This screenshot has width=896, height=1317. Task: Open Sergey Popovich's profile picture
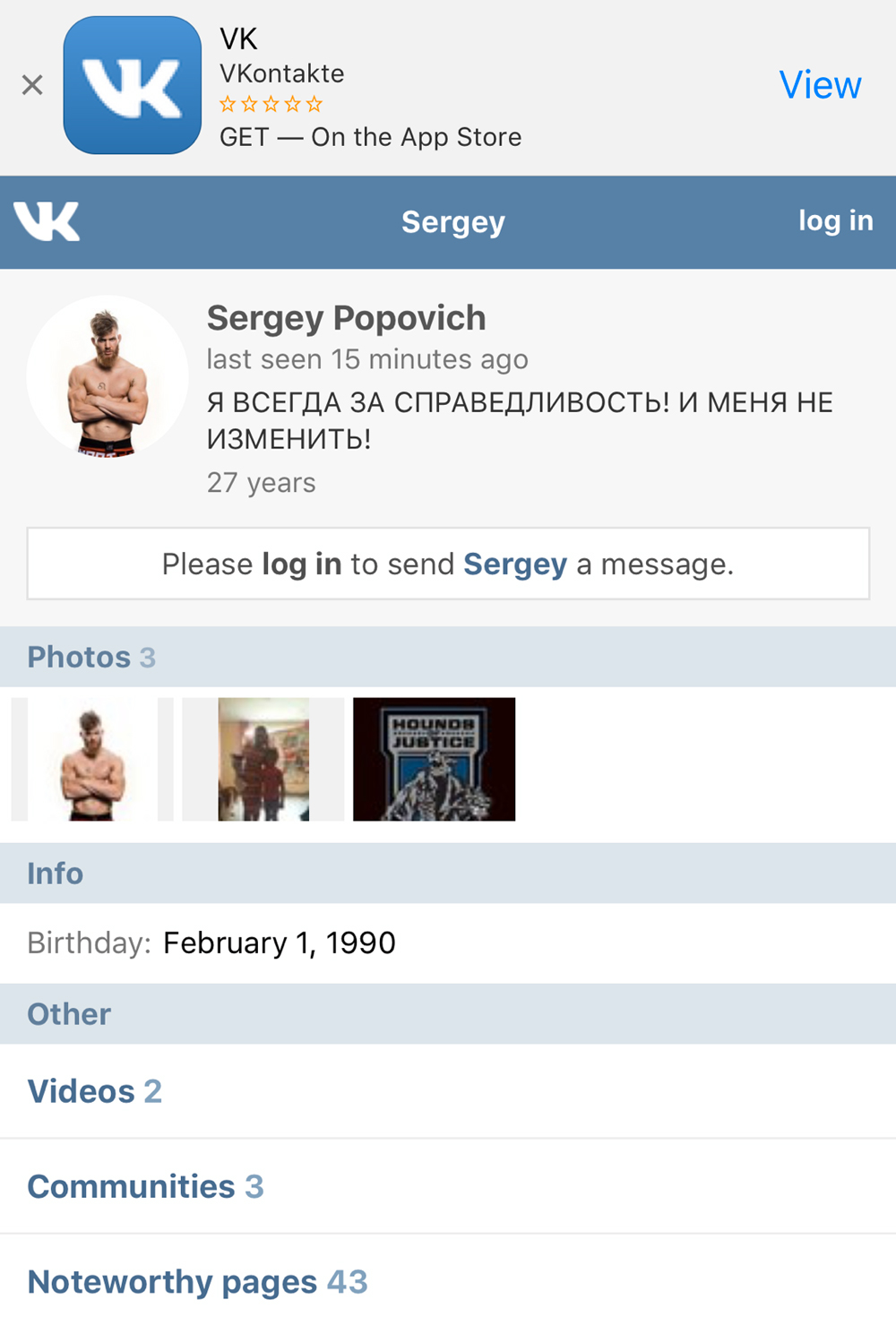pos(108,376)
